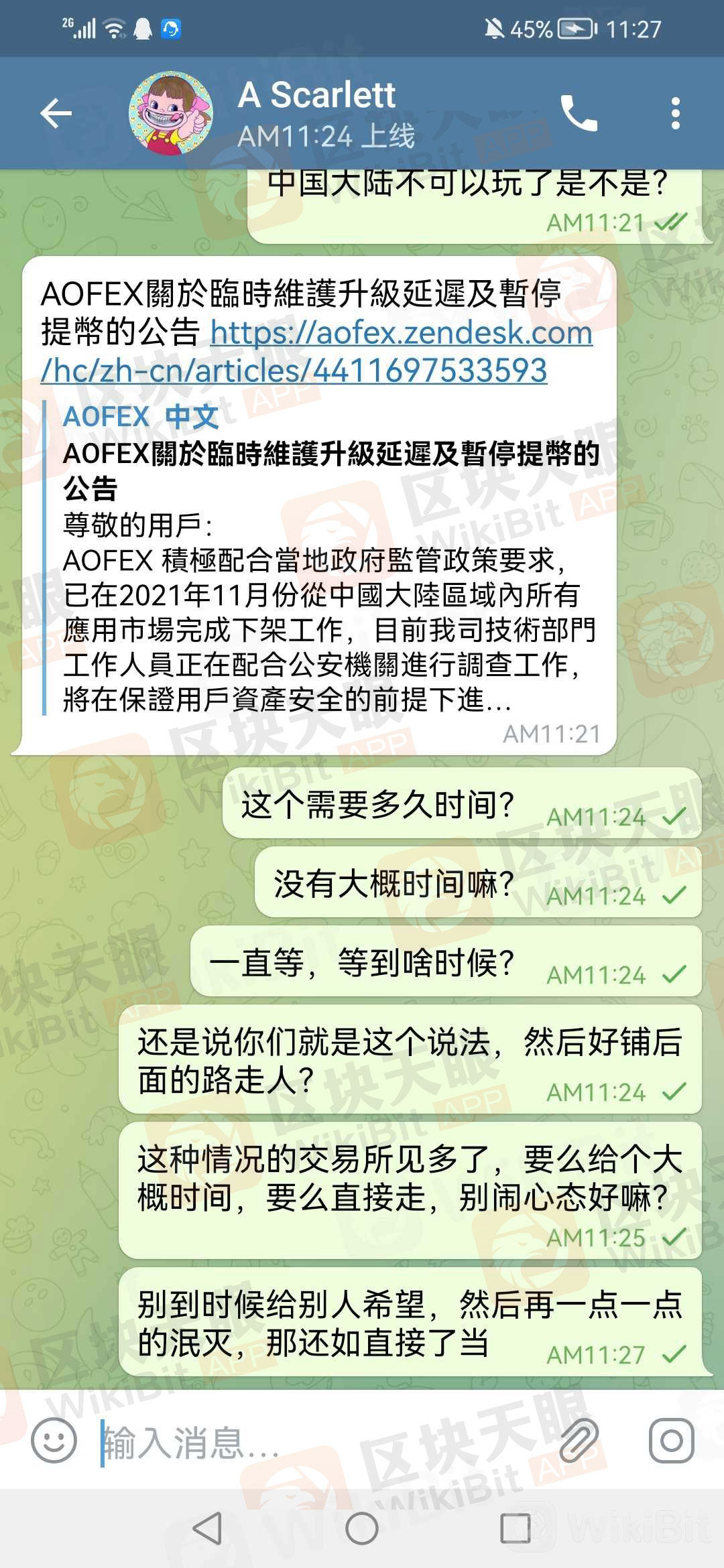Tap the system back navigation triangle
The height and width of the screenshot is (1568, 724).
pos(208,1528)
